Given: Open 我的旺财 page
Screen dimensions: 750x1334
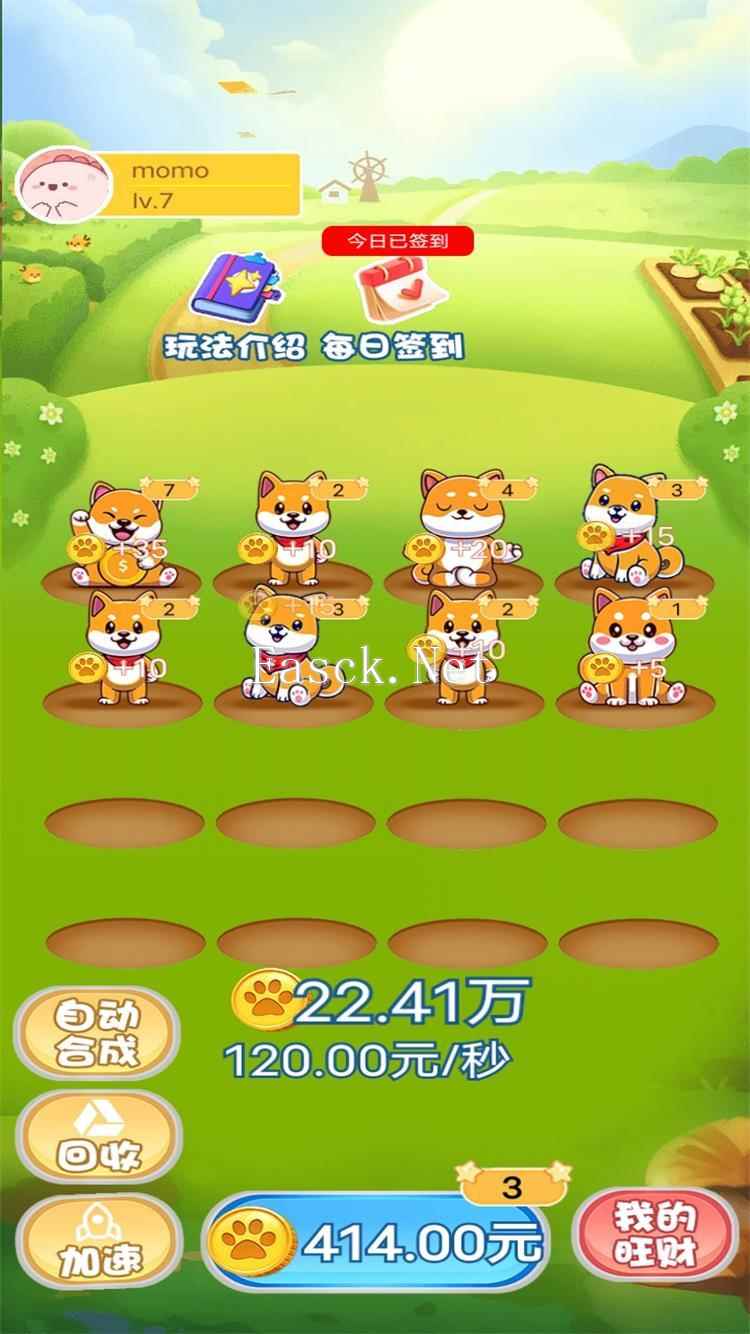Looking at the screenshot, I should coord(656,1235).
